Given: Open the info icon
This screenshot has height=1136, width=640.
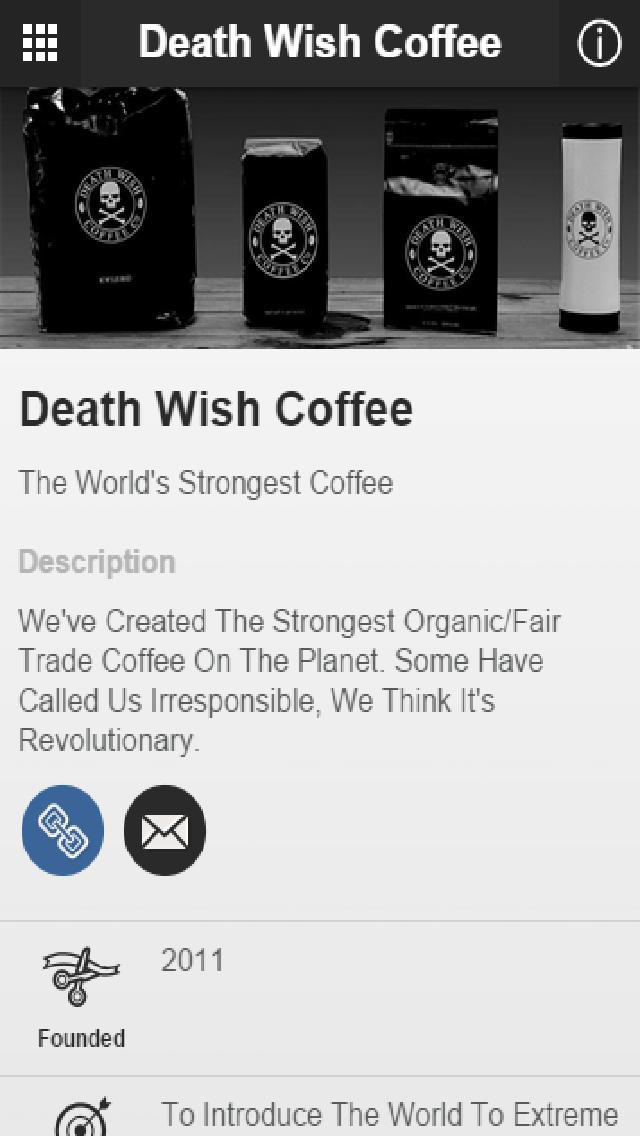Looking at the screenshot, I should (599, 44).
